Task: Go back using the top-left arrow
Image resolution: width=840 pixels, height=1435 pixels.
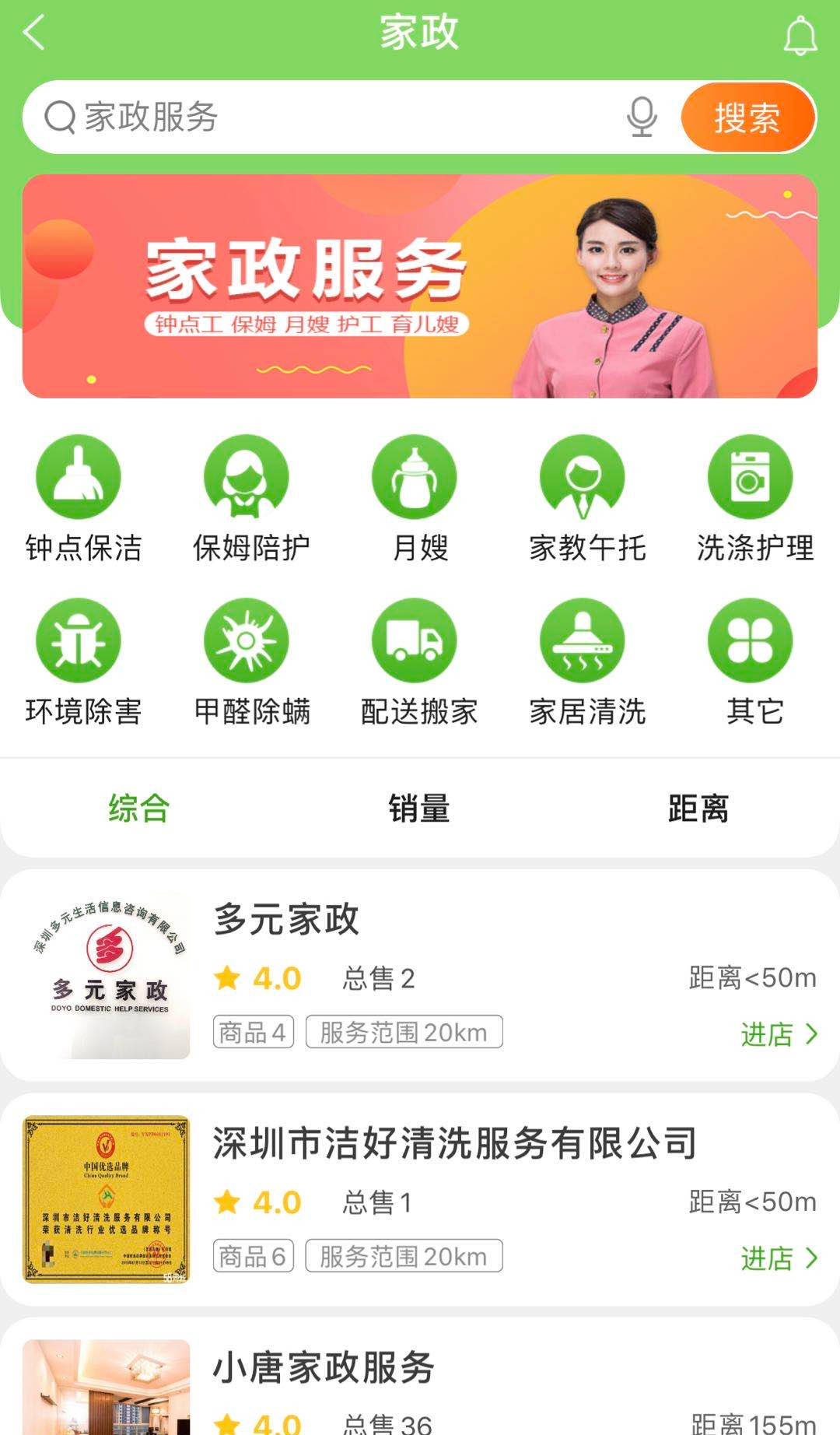Action: (34, 33)
